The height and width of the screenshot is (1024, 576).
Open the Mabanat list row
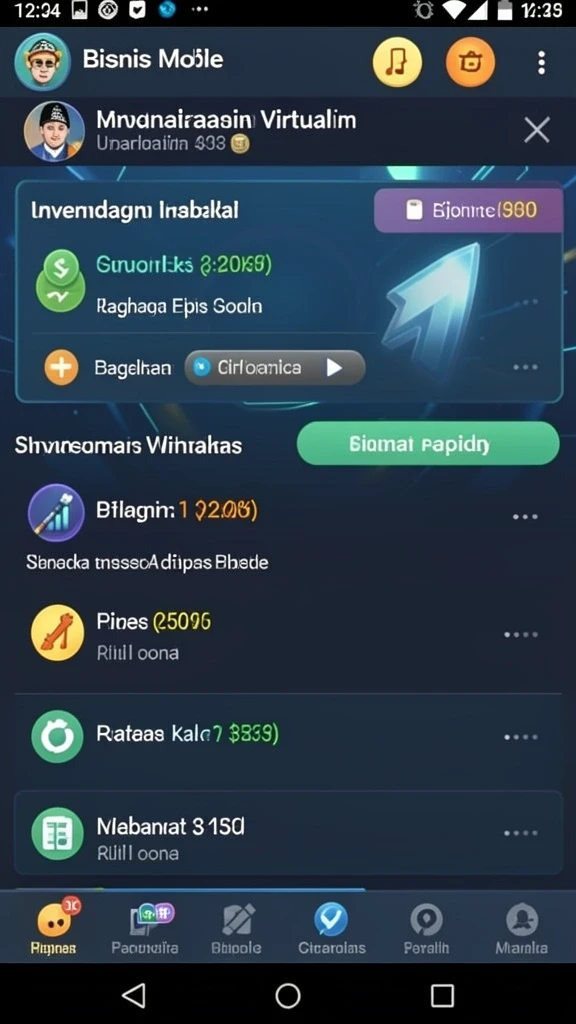coord(288,833)
